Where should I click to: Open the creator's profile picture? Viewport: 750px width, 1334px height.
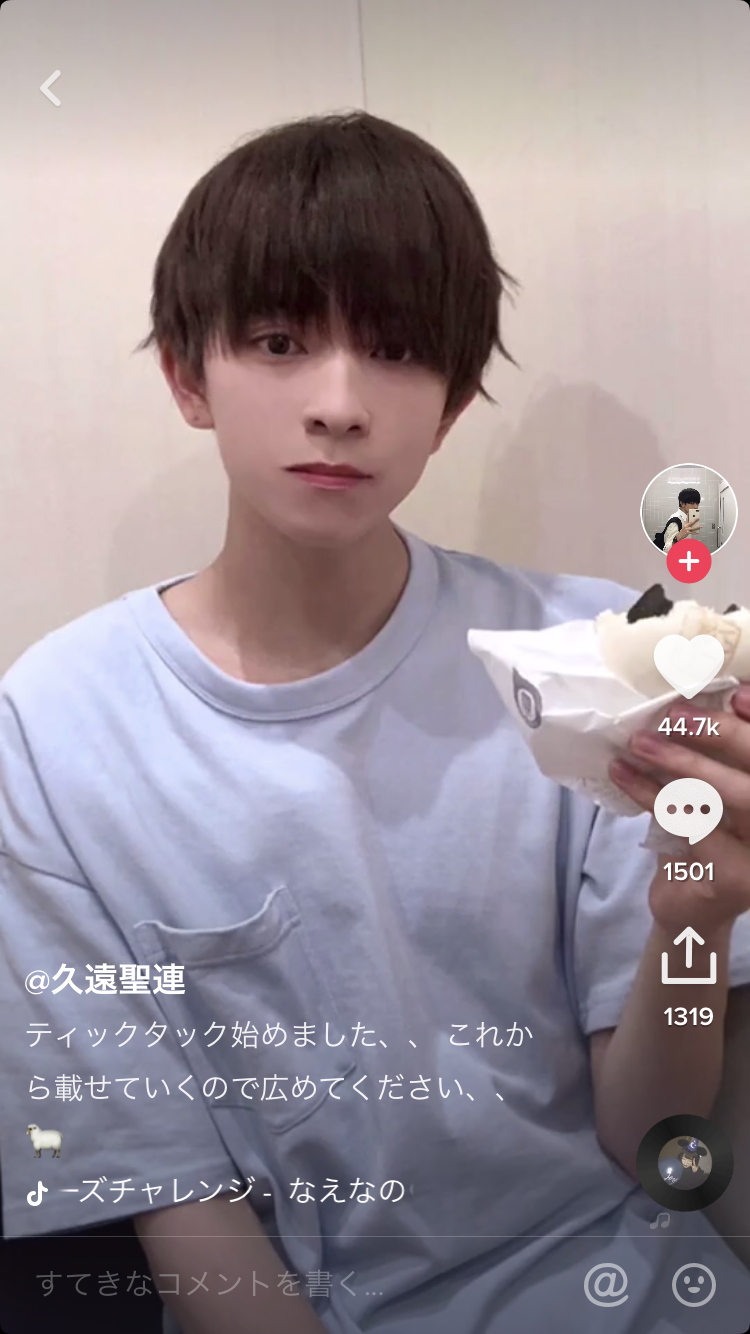pos(688,509)
